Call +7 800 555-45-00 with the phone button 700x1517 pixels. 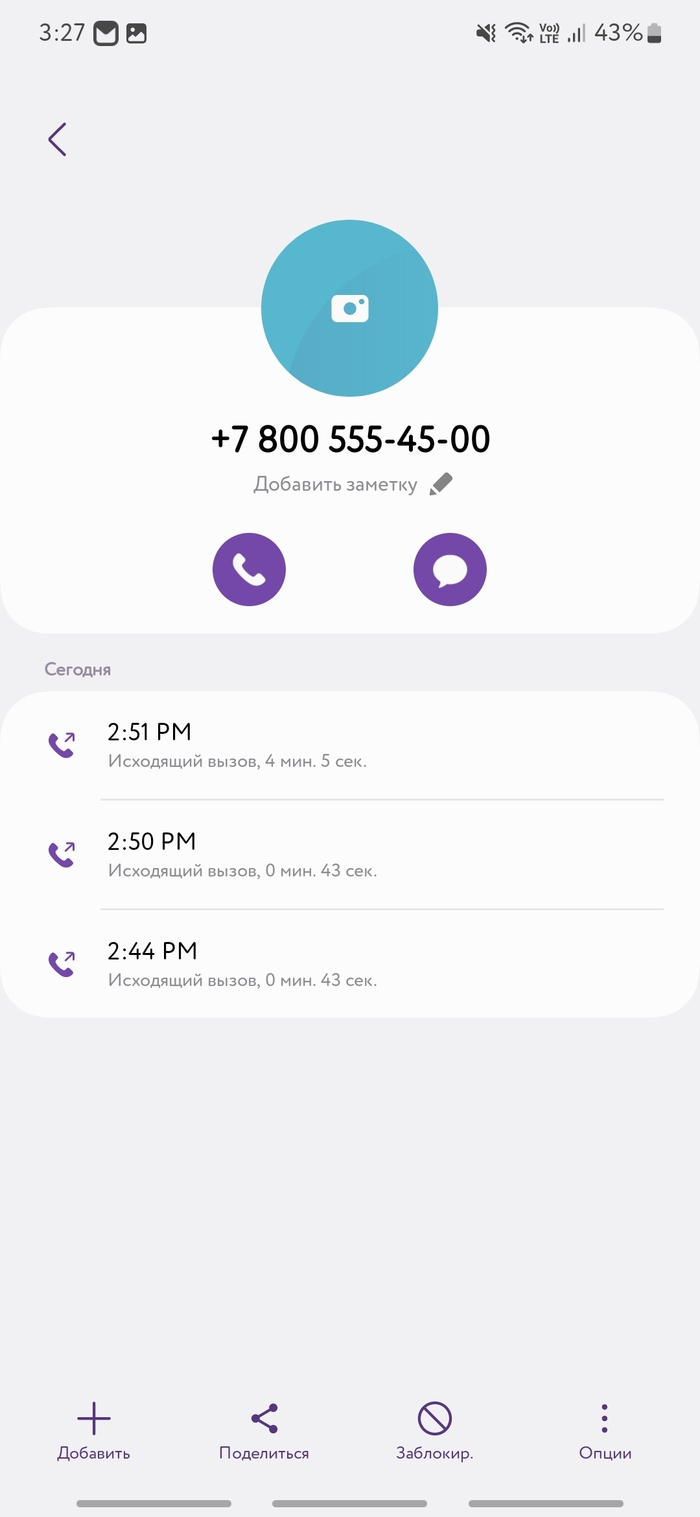(x=249, y=570)
